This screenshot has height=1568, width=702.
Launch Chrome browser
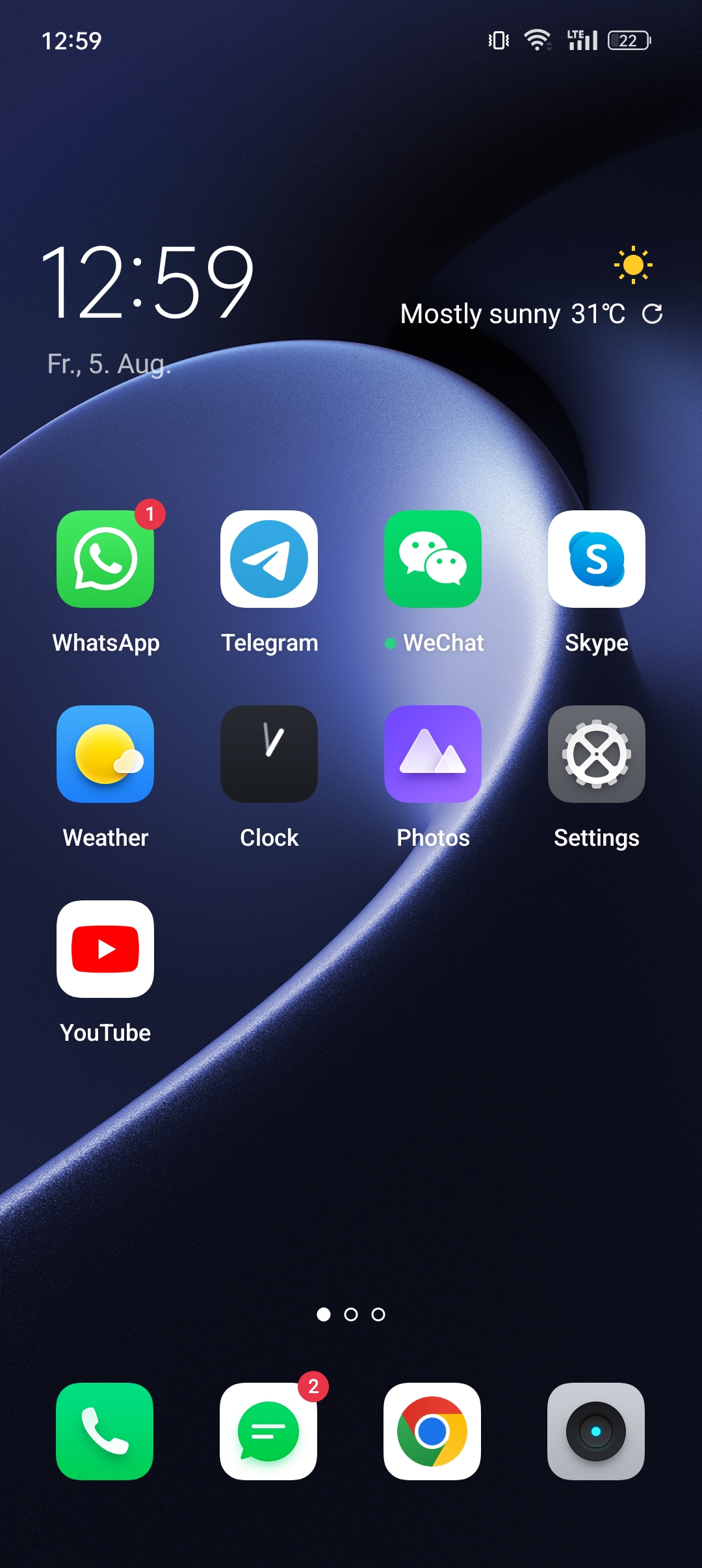432,1431
